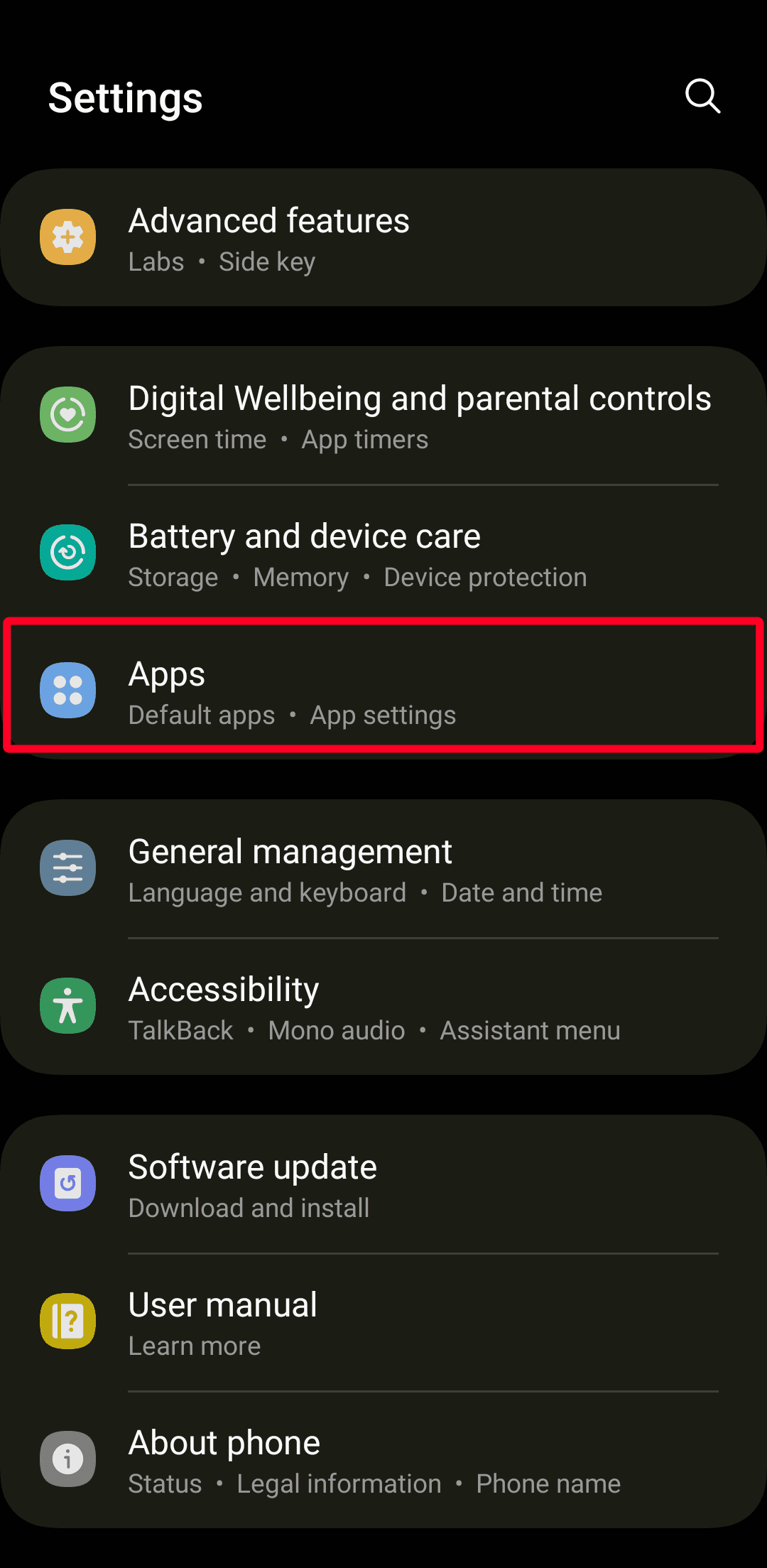Screen dimensions: 767x1568
Task: Check for Software update
Action: click(x=383, y=1184)
